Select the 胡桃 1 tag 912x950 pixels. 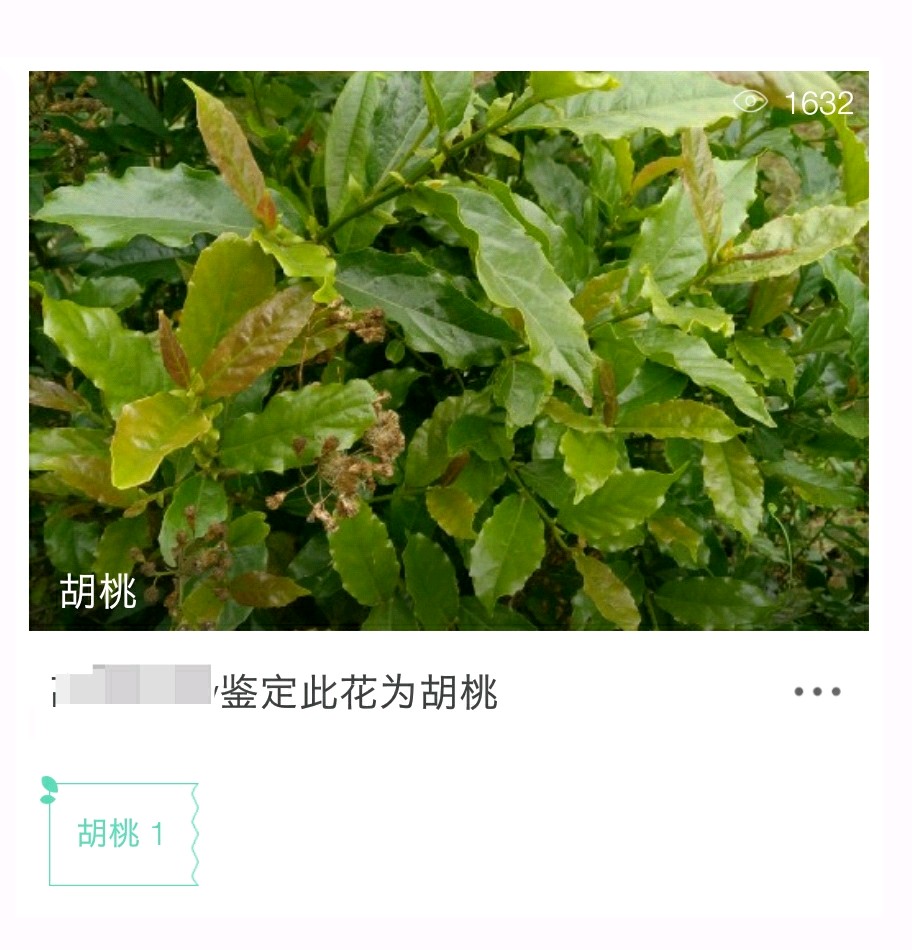click(x=121, y=834)
